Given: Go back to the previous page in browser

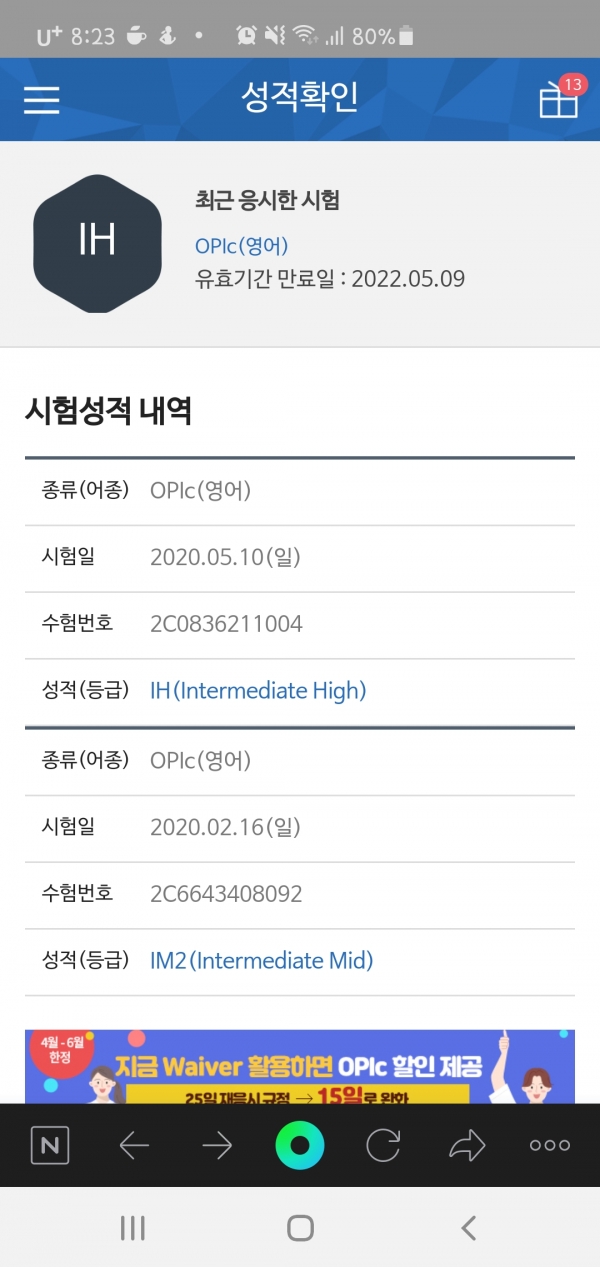Looking at the screenshot, I should 134,1146.
